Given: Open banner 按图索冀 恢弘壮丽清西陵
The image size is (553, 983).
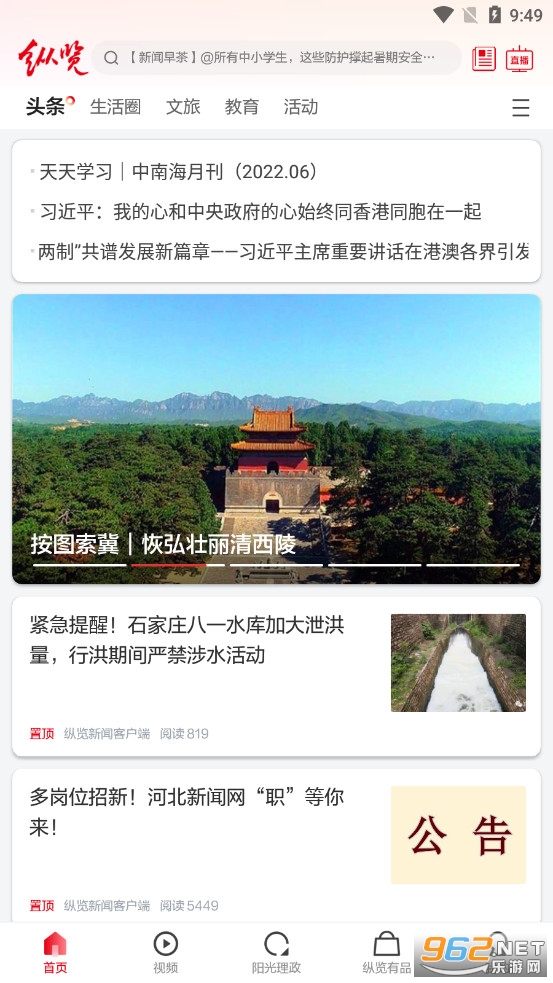Looking at the screenshot, I should click(x=276, y=439).
